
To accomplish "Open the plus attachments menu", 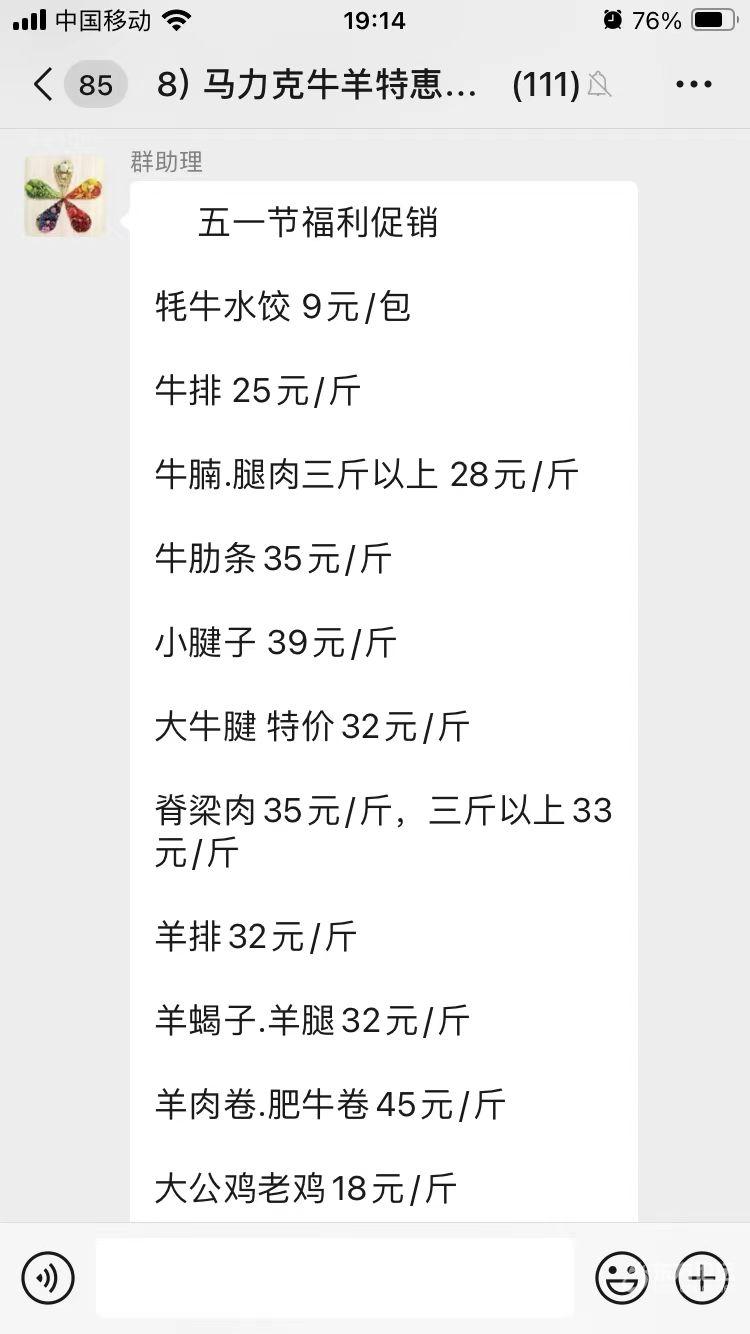I will click(702, 1277).
